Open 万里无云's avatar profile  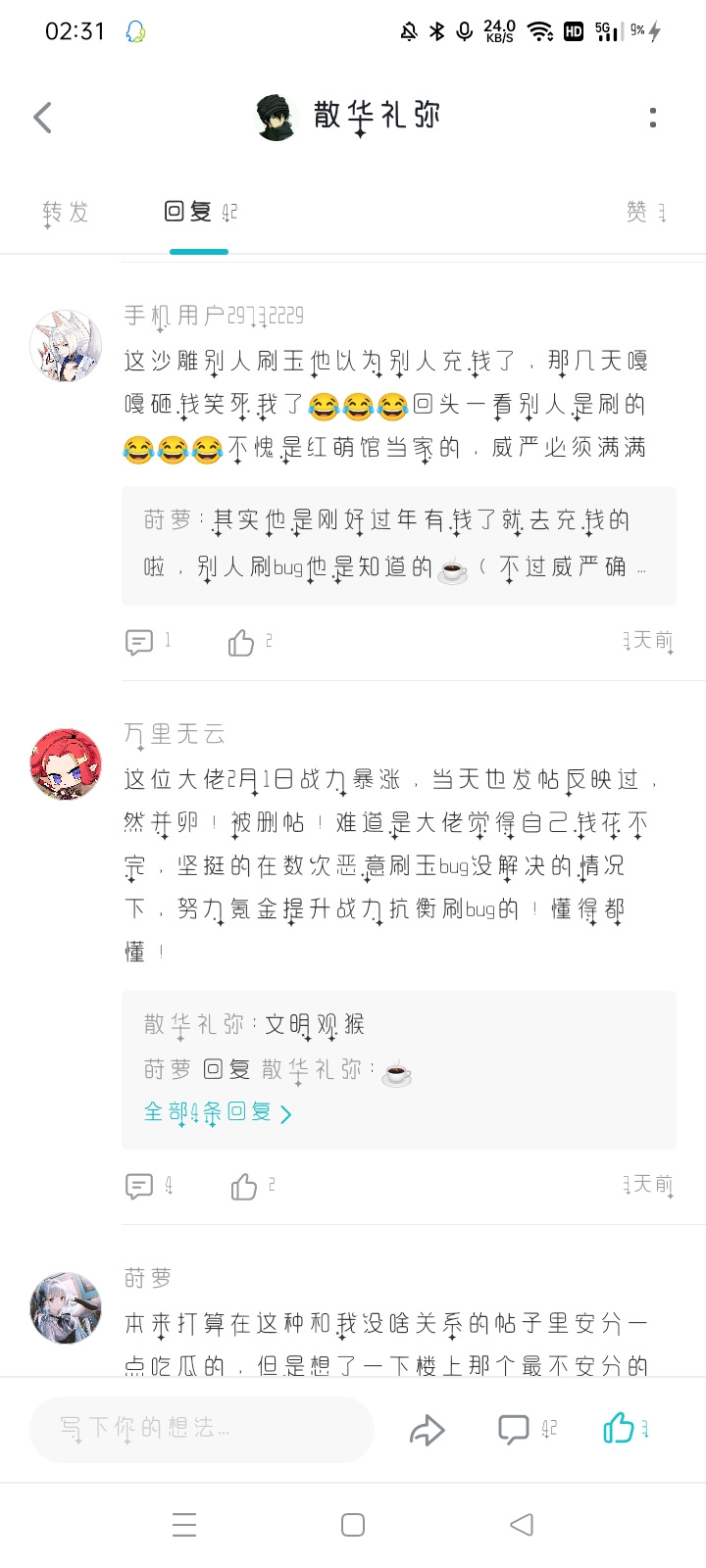point(67,764)
